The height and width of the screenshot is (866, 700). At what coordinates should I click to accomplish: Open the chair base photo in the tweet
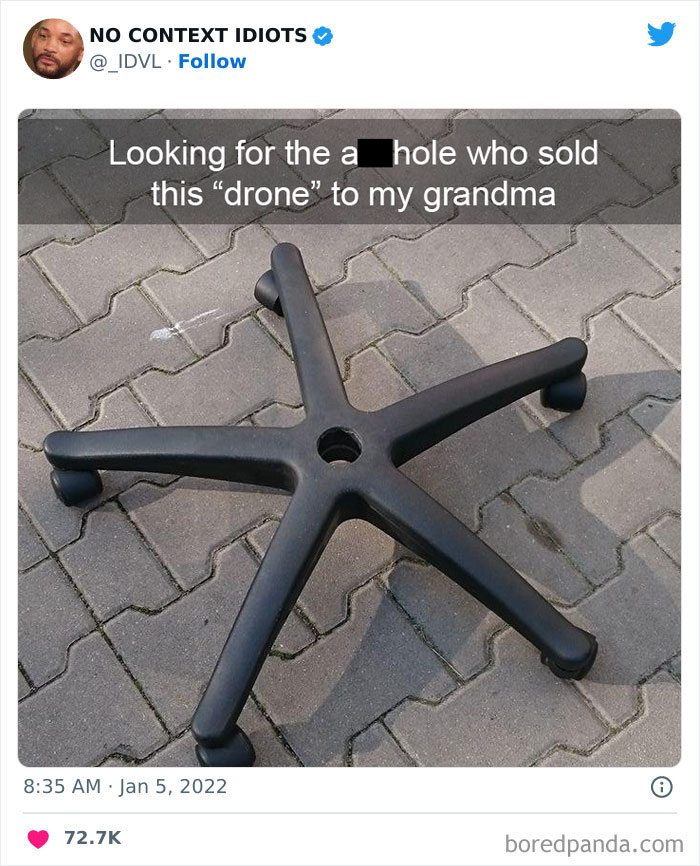(x=349, y=480)
